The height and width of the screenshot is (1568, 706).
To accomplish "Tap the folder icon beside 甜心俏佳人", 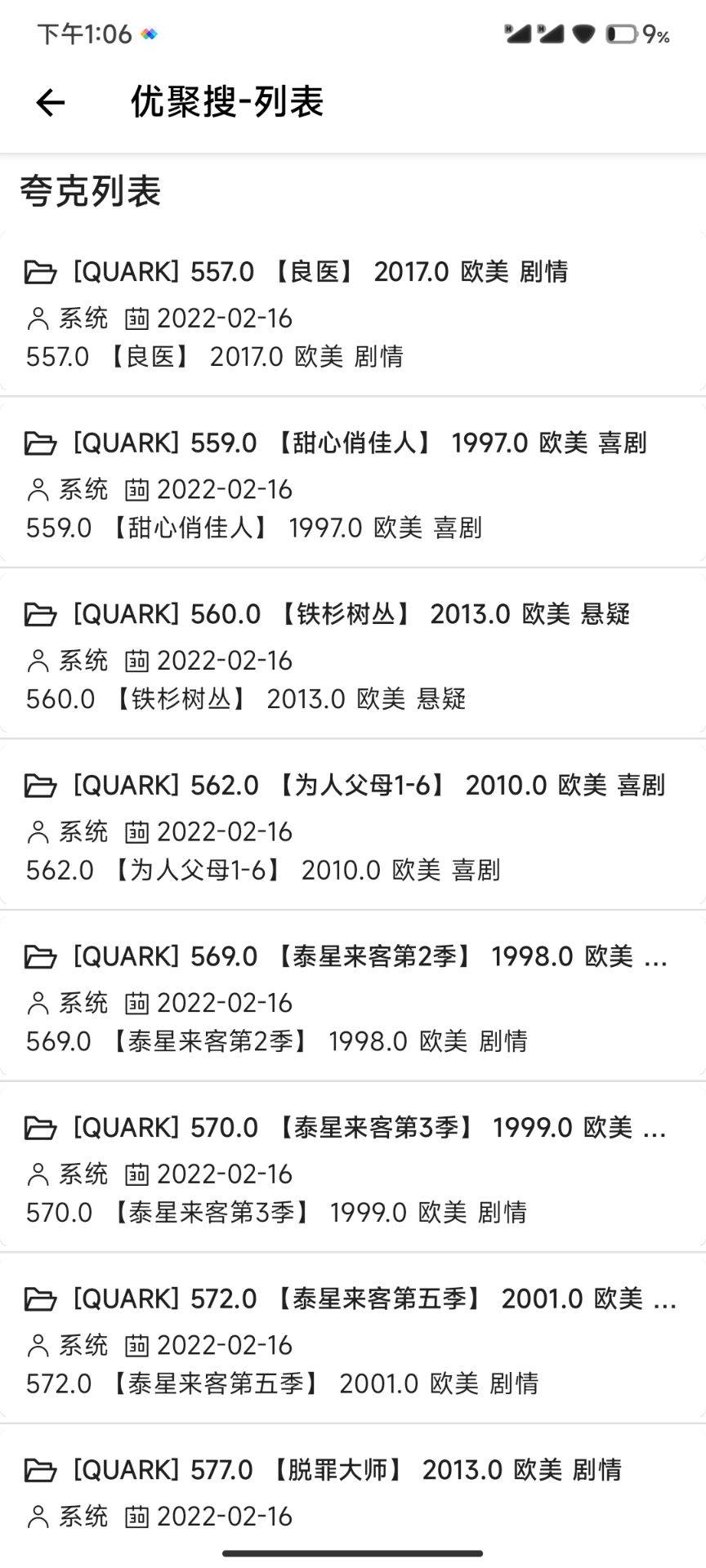I will coord(39,443).
